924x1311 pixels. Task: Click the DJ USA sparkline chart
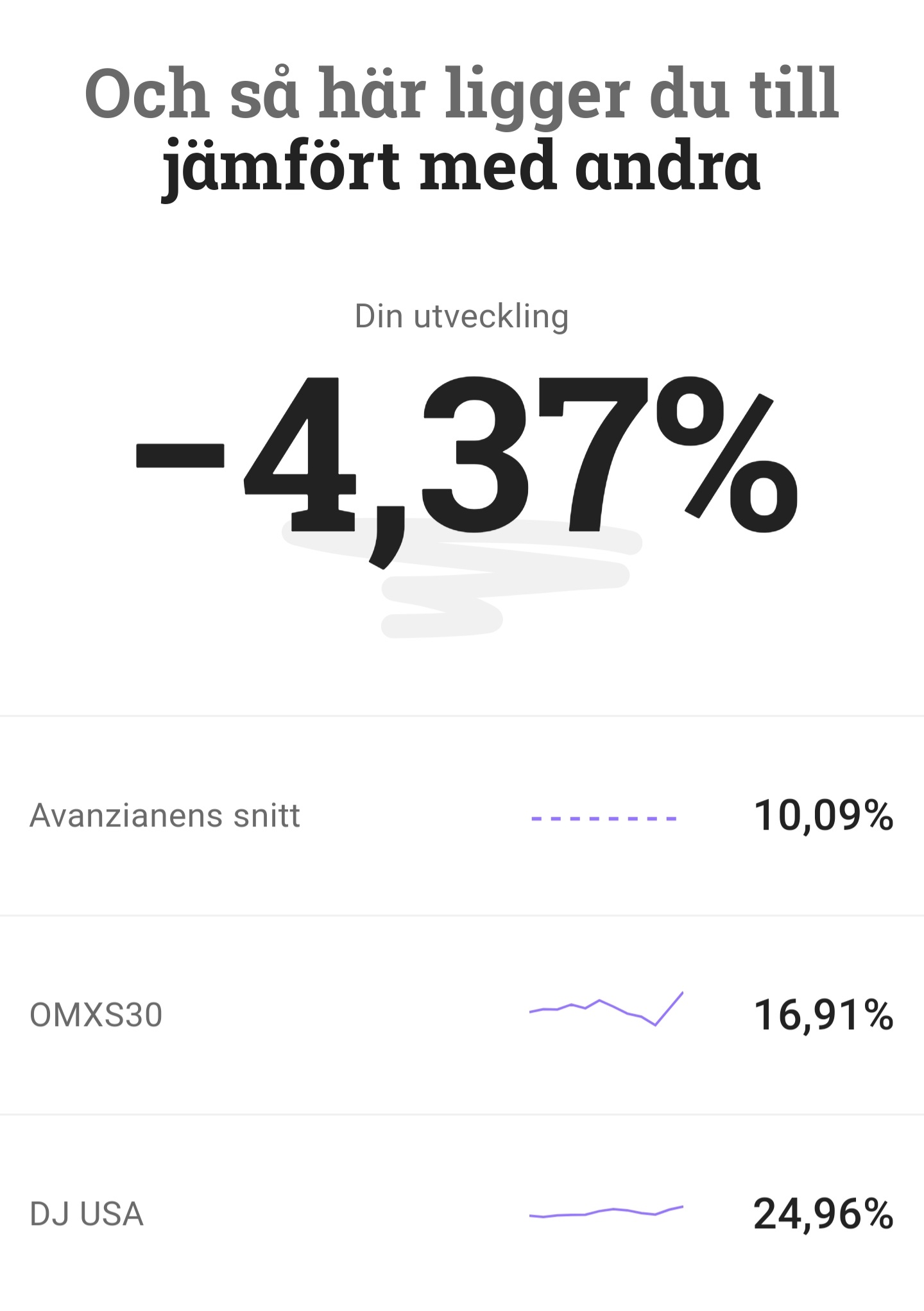click(x=606, y=1213)
